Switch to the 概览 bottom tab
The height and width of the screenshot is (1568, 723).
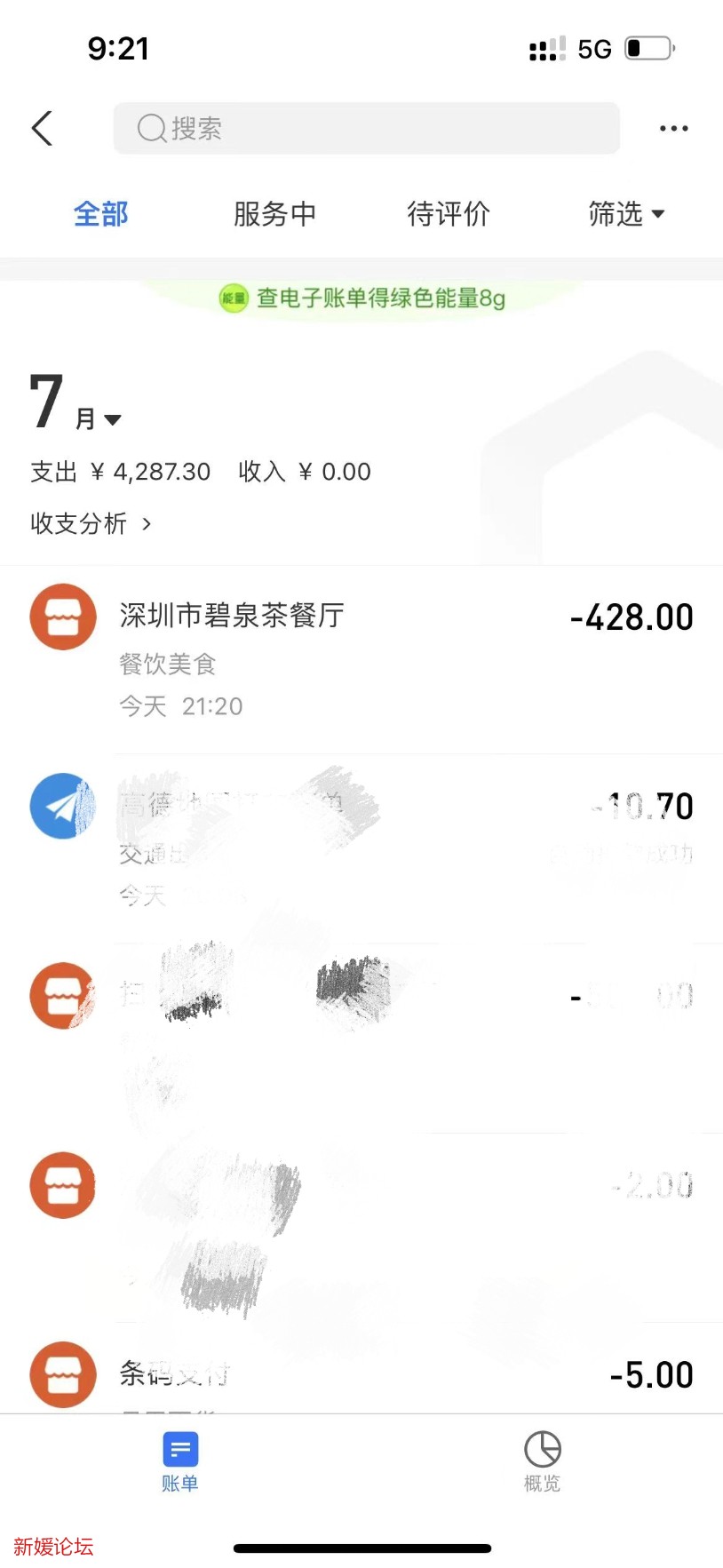[x=542, y=1461]
